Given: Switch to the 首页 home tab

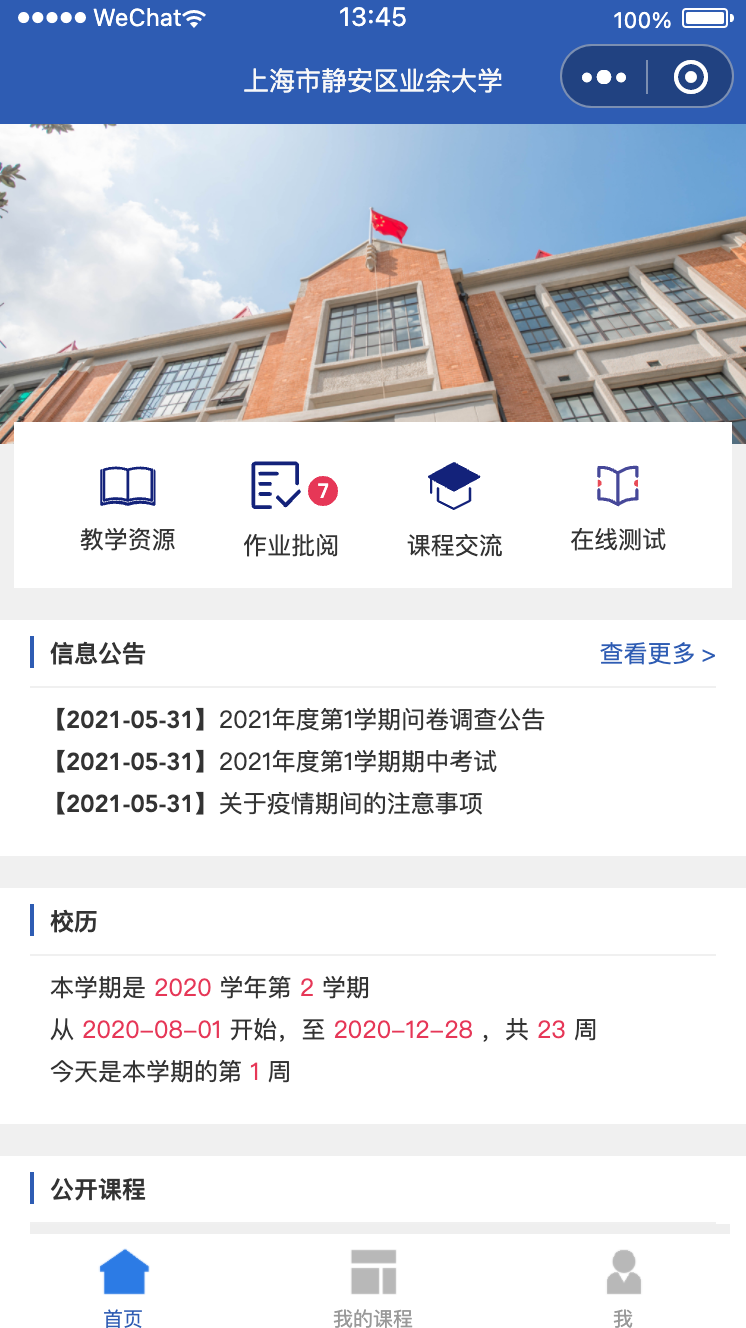Looking at the screenshot, I should click(x=124, y=1288).
